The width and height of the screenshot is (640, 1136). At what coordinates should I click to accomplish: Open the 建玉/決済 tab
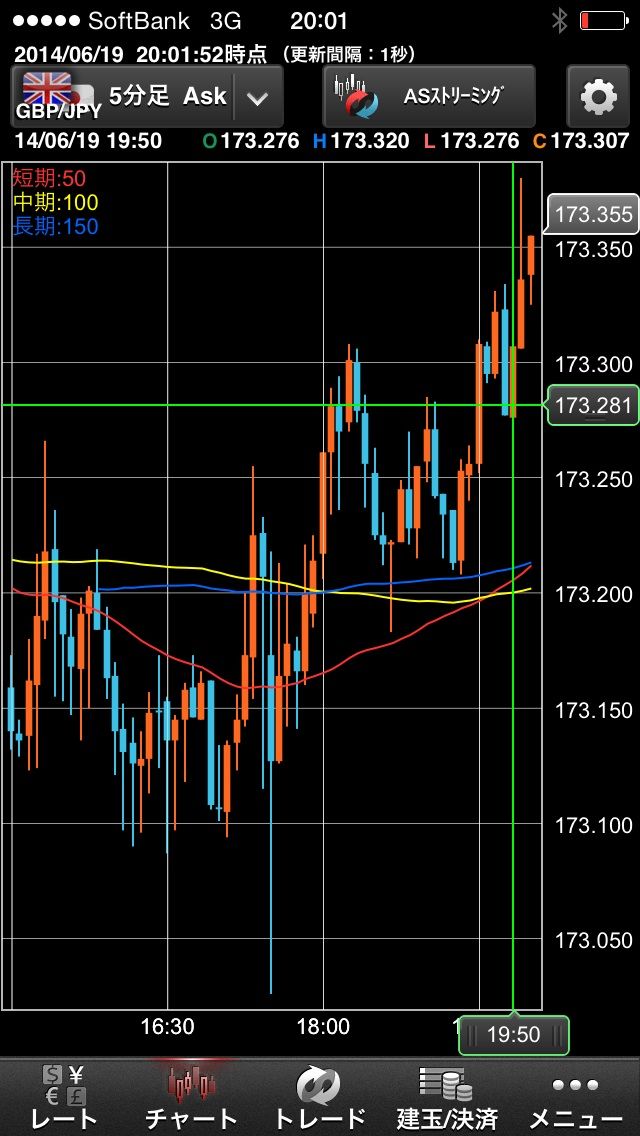[x=447, y=1096]
